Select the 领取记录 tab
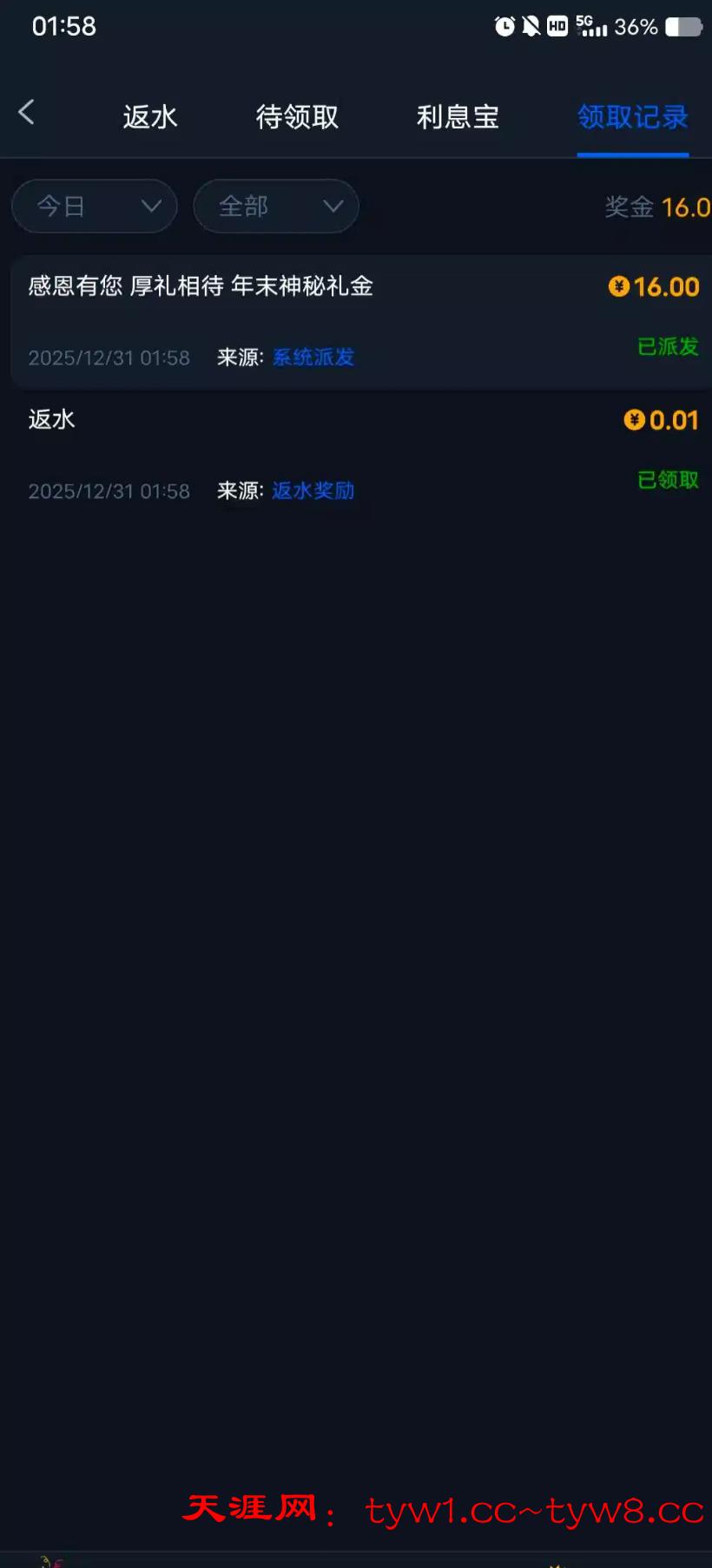The width and height of the screenshot is (712, 1568). pyautogui.click(x=632, y=117)
